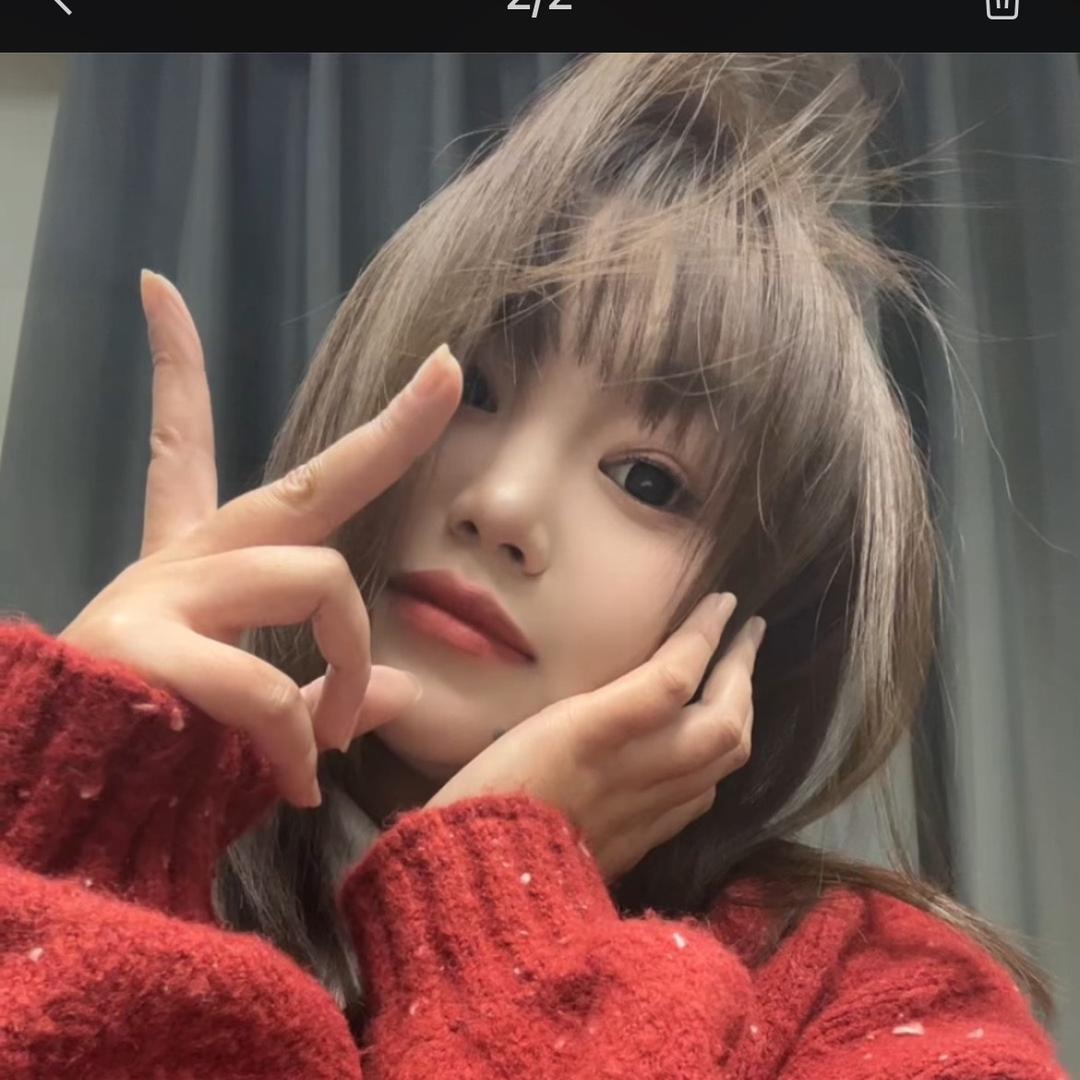
Task: Delete this photo with the trash icon
Action: pyautogui.click(x=1001, y=7)
